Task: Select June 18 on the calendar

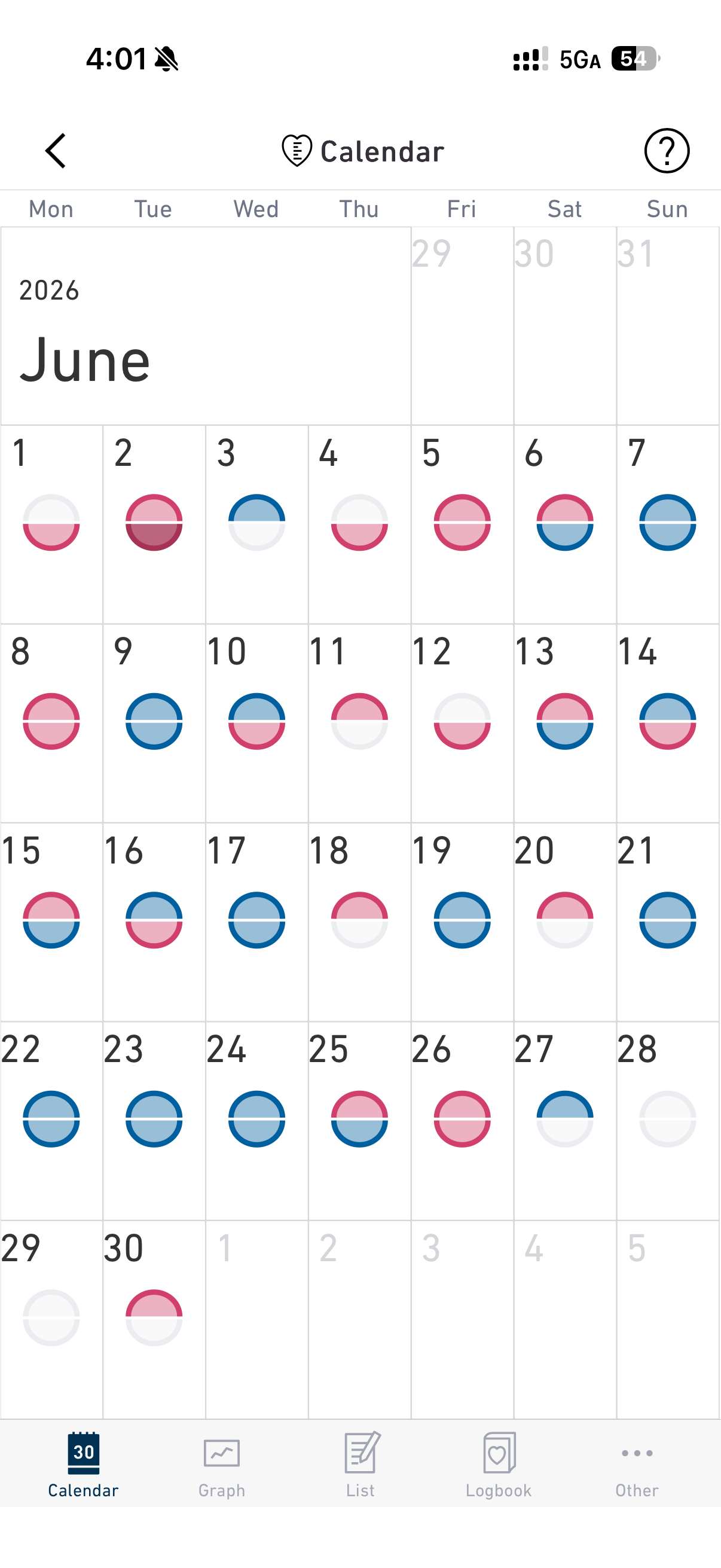Action: click(359, 922)
